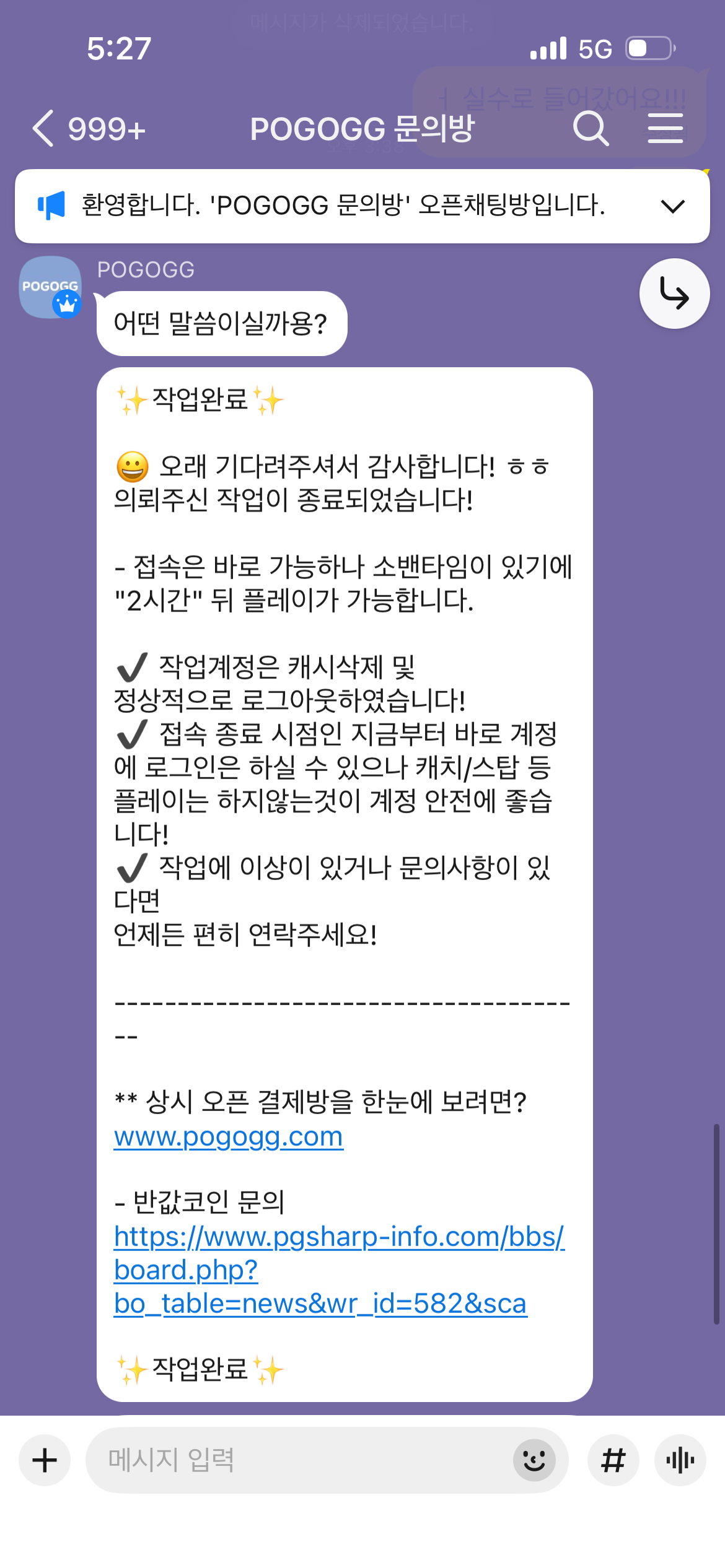This screenshot has width=725, height=1568.
Task: Open the pgsharp-info.com board link
Action: (338, 1270)
